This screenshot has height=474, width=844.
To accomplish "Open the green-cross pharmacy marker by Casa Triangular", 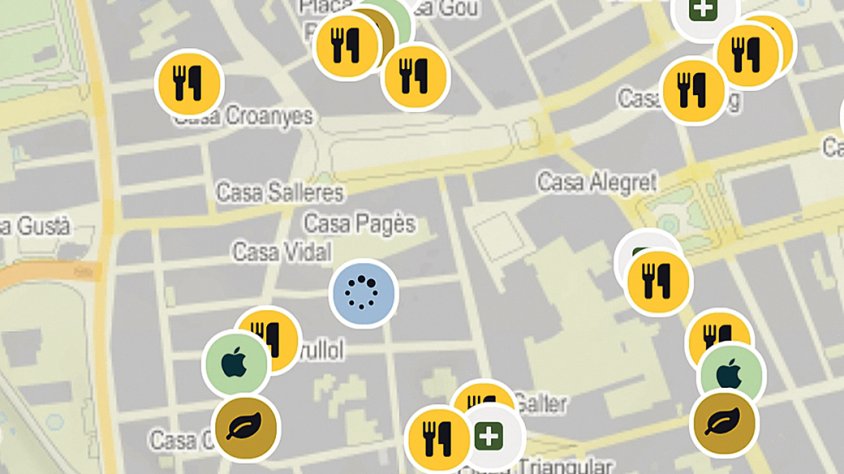I will (490, 436).
